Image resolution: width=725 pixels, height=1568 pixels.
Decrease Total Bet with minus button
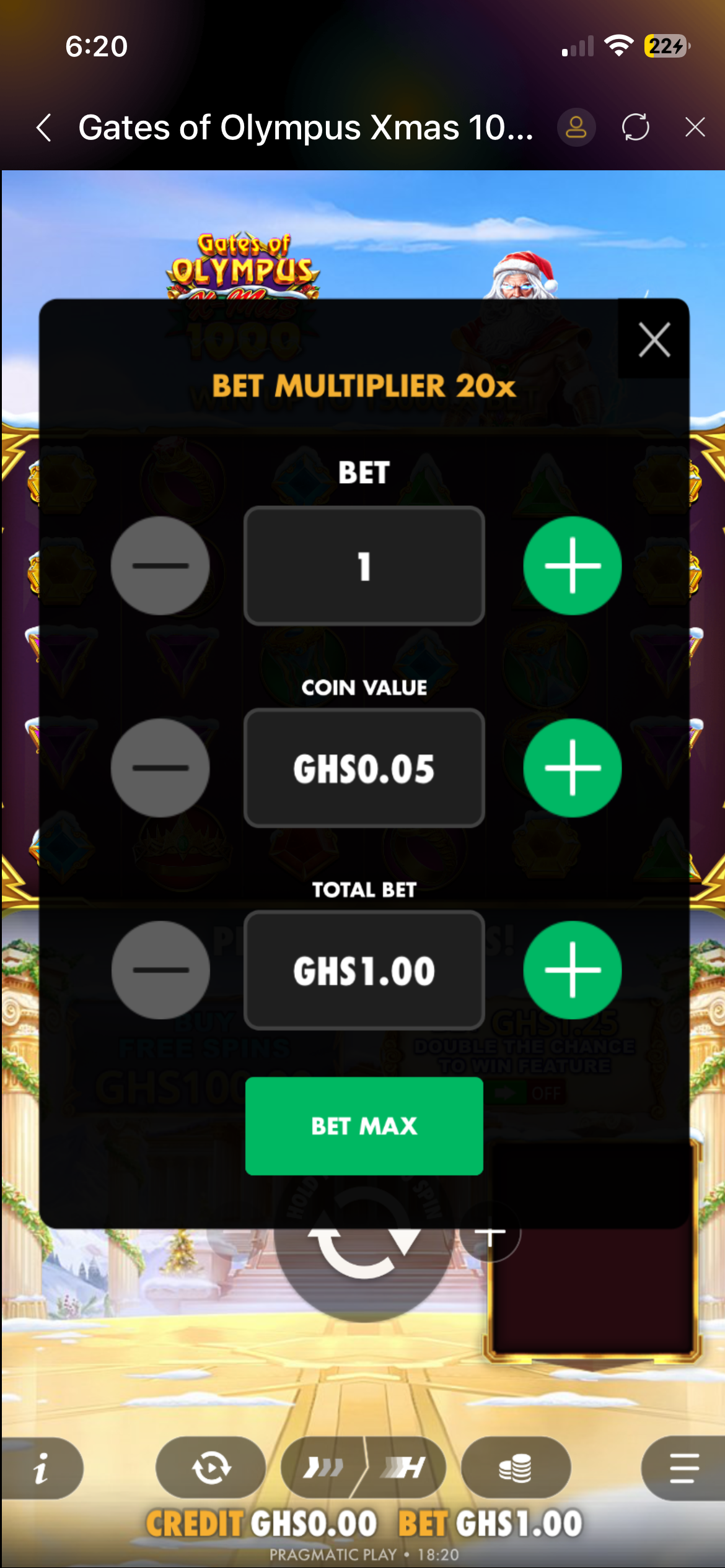[x=160, y=970]
